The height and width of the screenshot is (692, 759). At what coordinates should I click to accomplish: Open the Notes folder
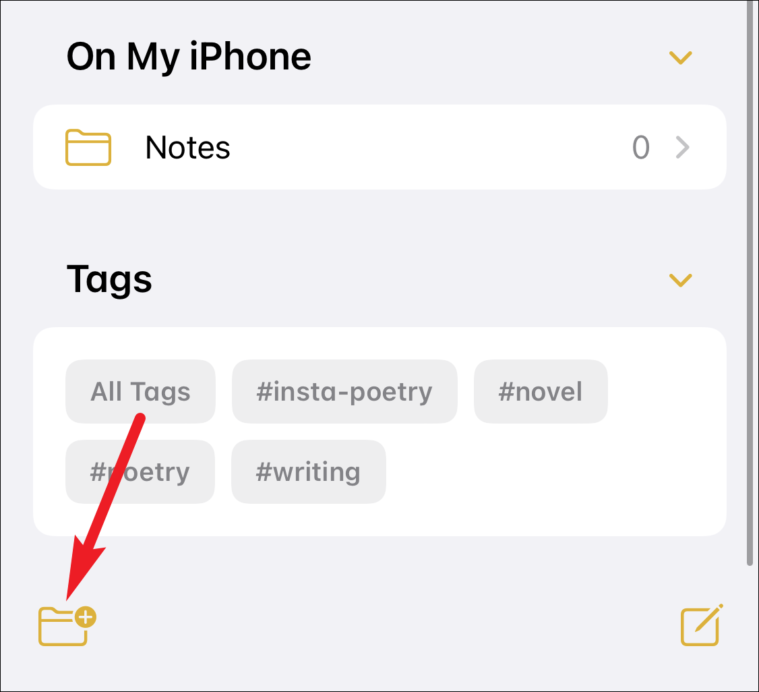click(380, 147)
